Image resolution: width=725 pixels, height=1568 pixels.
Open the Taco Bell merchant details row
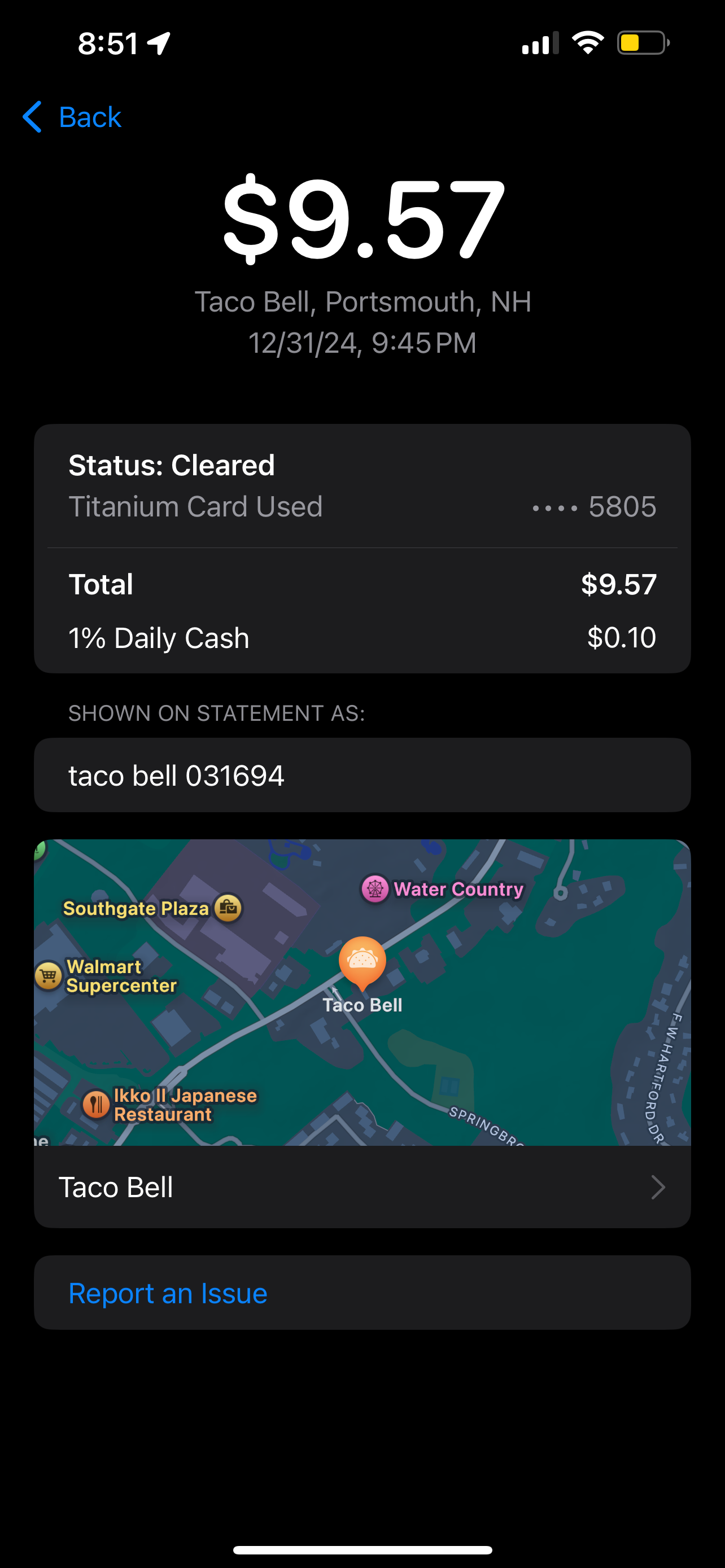tap(361, 1187)
